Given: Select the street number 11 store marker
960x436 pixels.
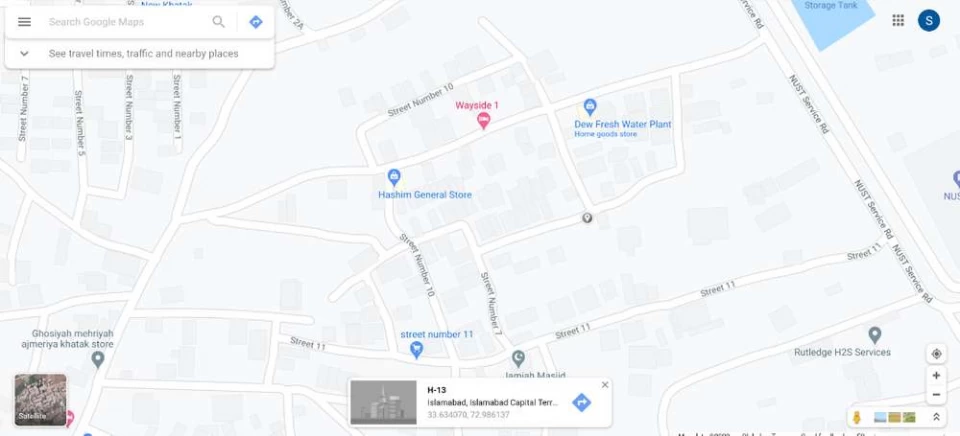Looking at the screenshot, I should [x=417, y=349].
